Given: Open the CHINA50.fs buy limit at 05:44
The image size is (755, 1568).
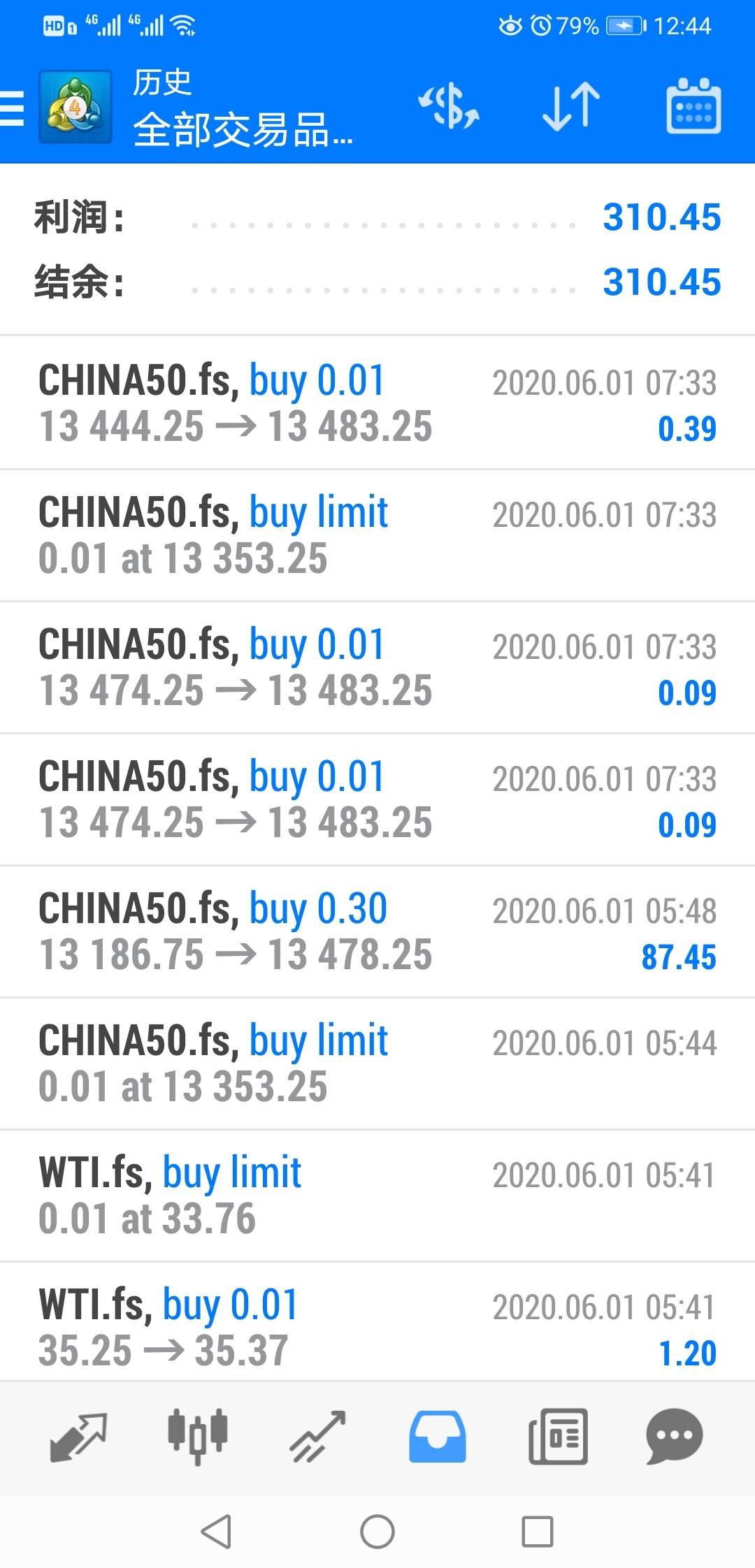Looking at the screenshot, I should click(x=377, y=1064).
